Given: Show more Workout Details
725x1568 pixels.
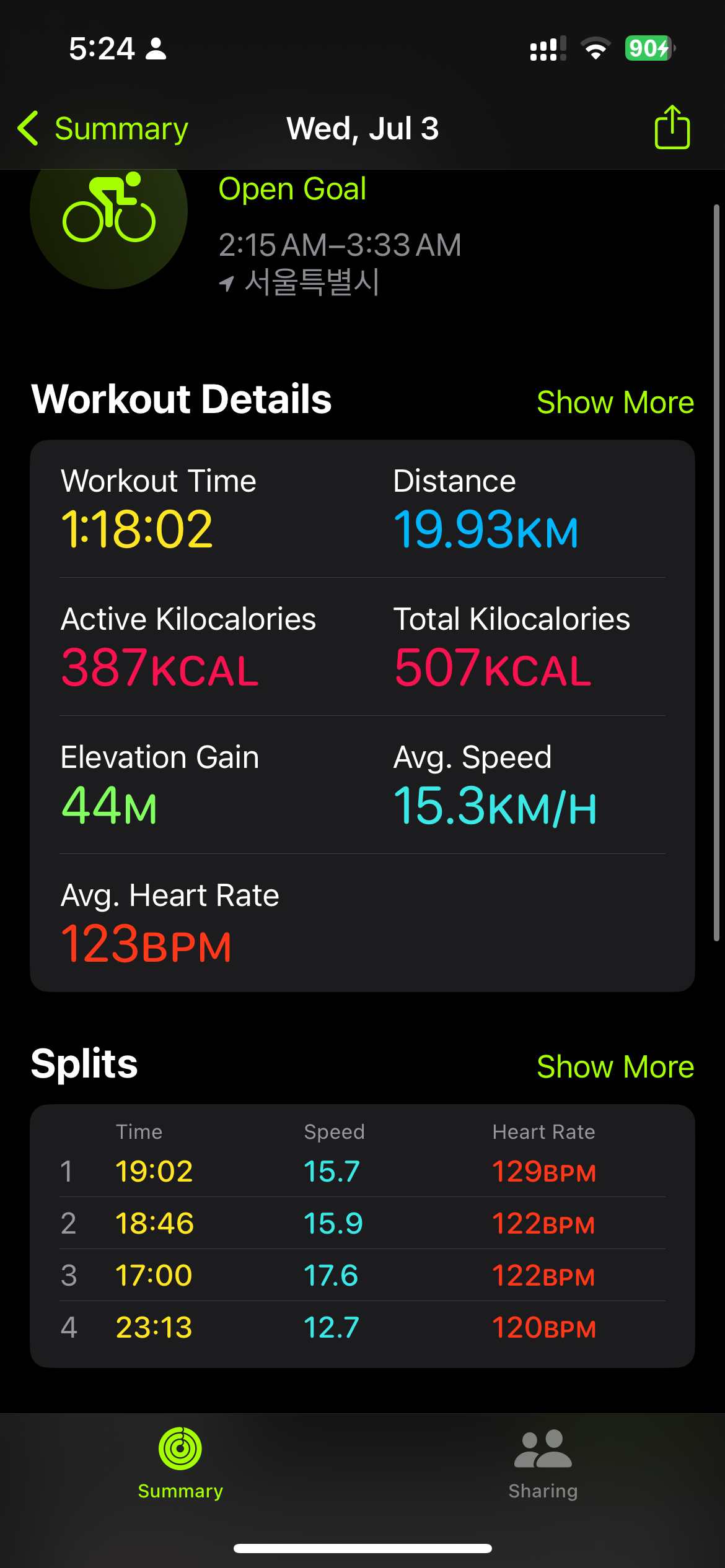Looking at the screenshot, I should click(615, 403).
